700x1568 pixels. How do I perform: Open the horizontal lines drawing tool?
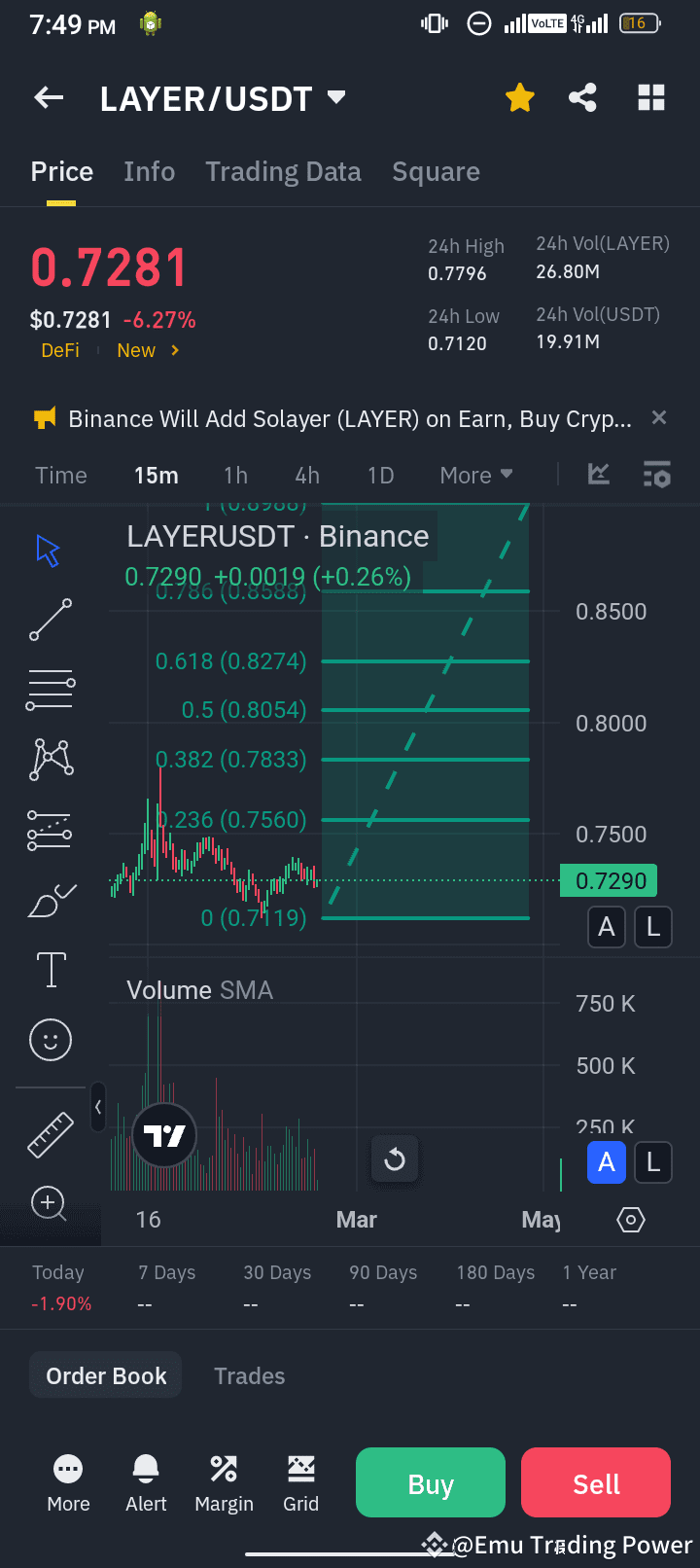click(x=49, y=690)
